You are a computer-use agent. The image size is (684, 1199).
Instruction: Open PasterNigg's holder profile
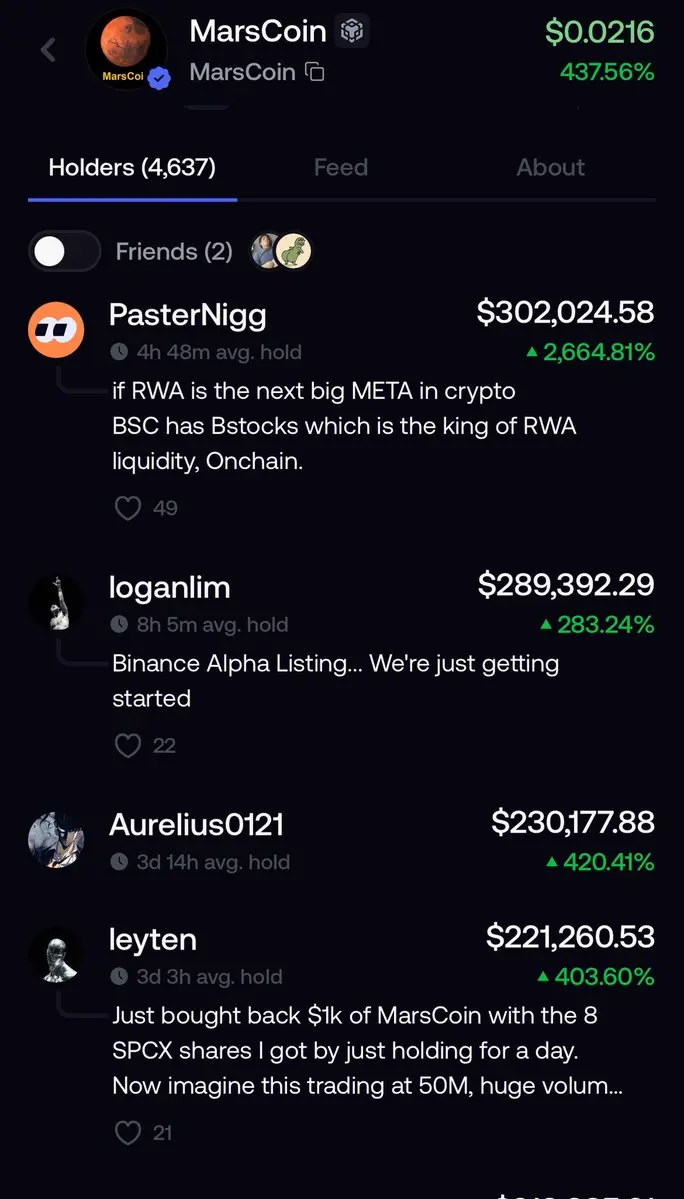[x=188, y=315]
